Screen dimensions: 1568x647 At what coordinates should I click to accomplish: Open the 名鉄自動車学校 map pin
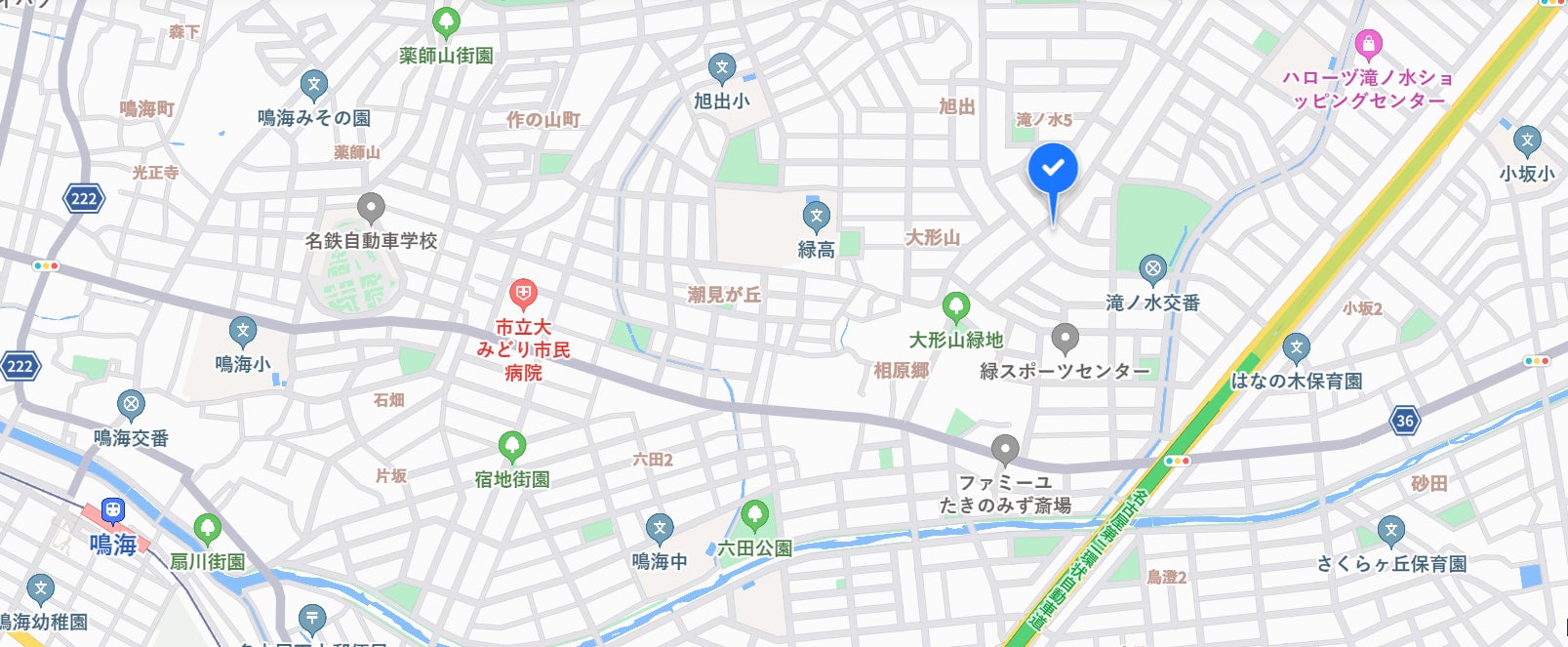pyautogui.click(x=371, y=208)
